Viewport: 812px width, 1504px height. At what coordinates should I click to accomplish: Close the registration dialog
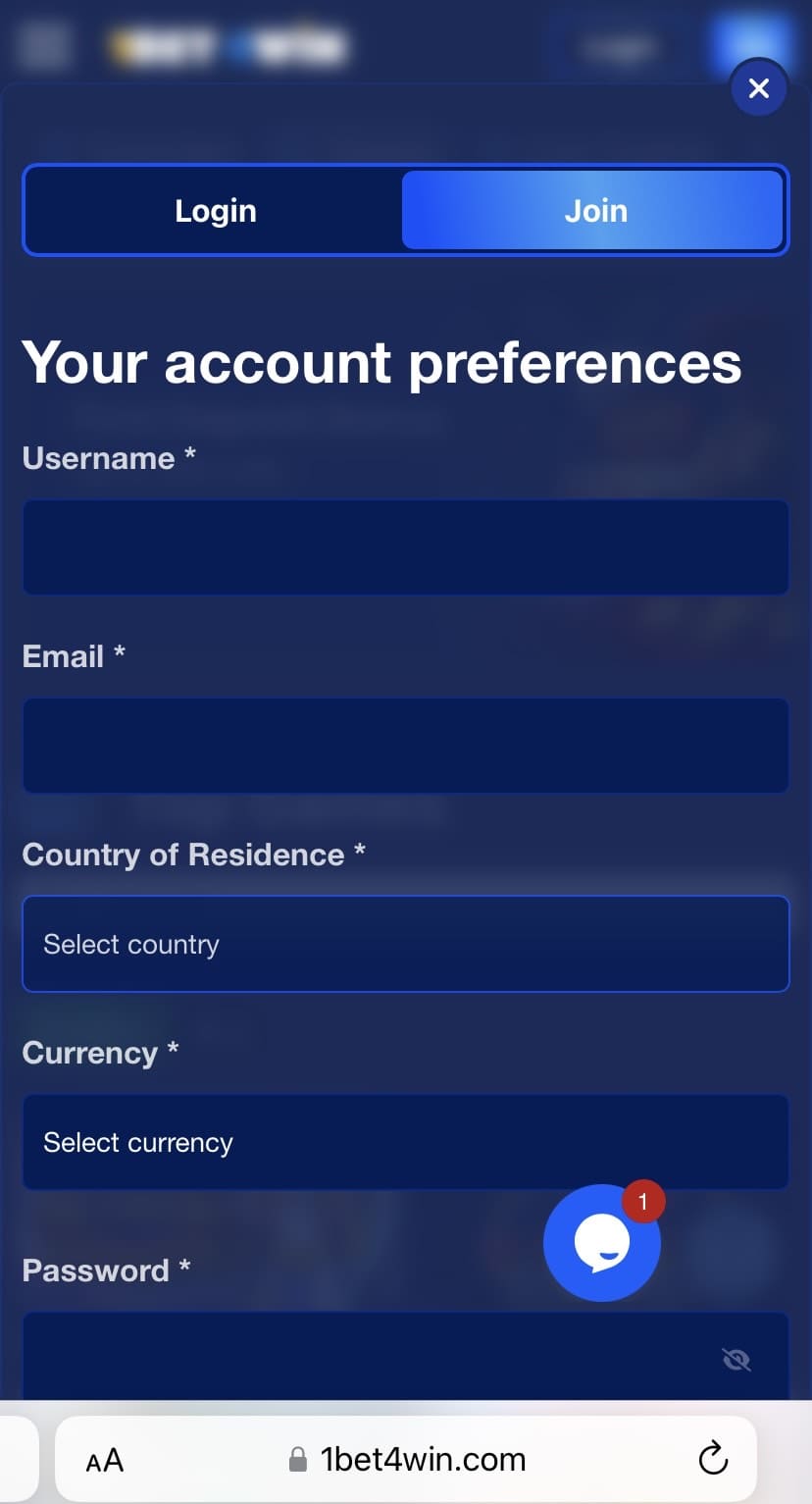758,89
